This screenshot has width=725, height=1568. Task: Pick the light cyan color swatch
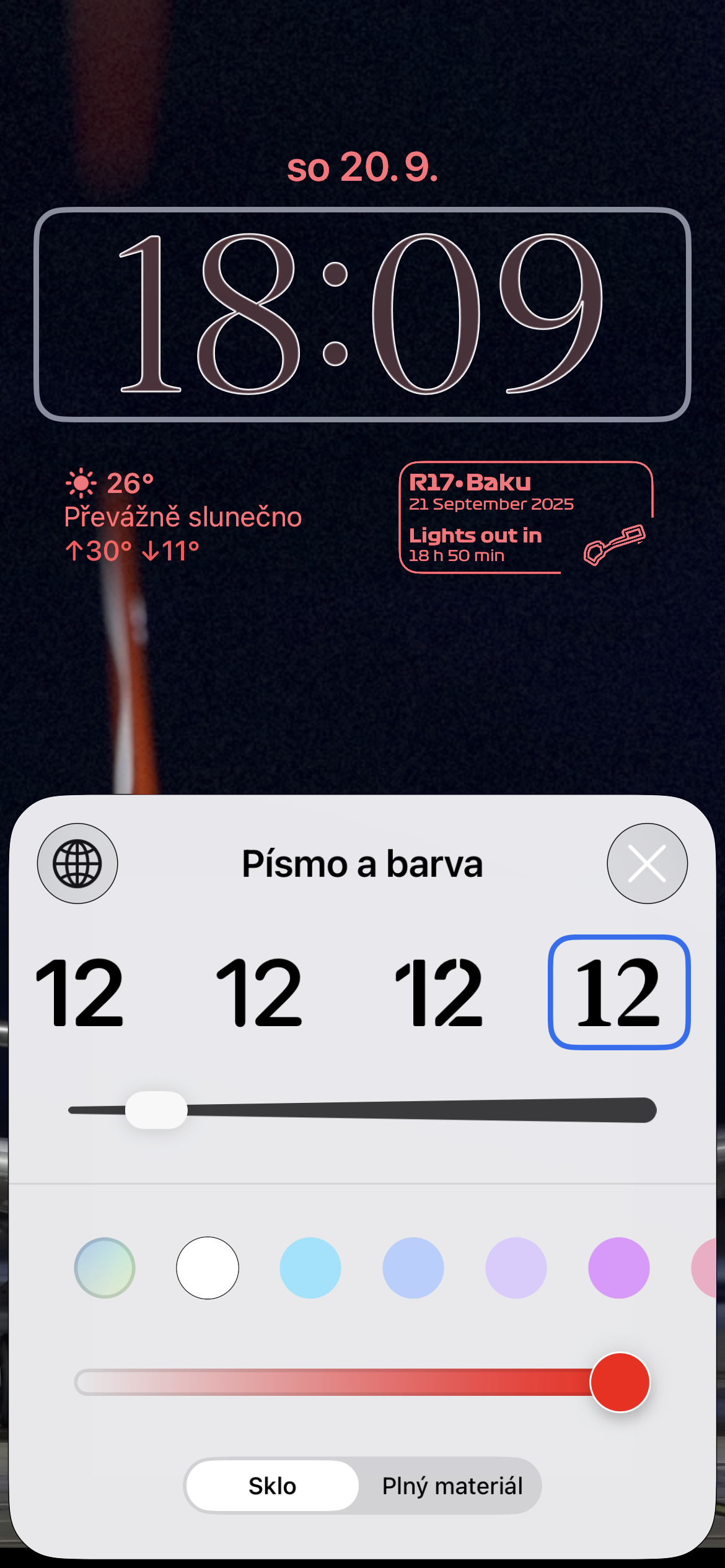310,1268
